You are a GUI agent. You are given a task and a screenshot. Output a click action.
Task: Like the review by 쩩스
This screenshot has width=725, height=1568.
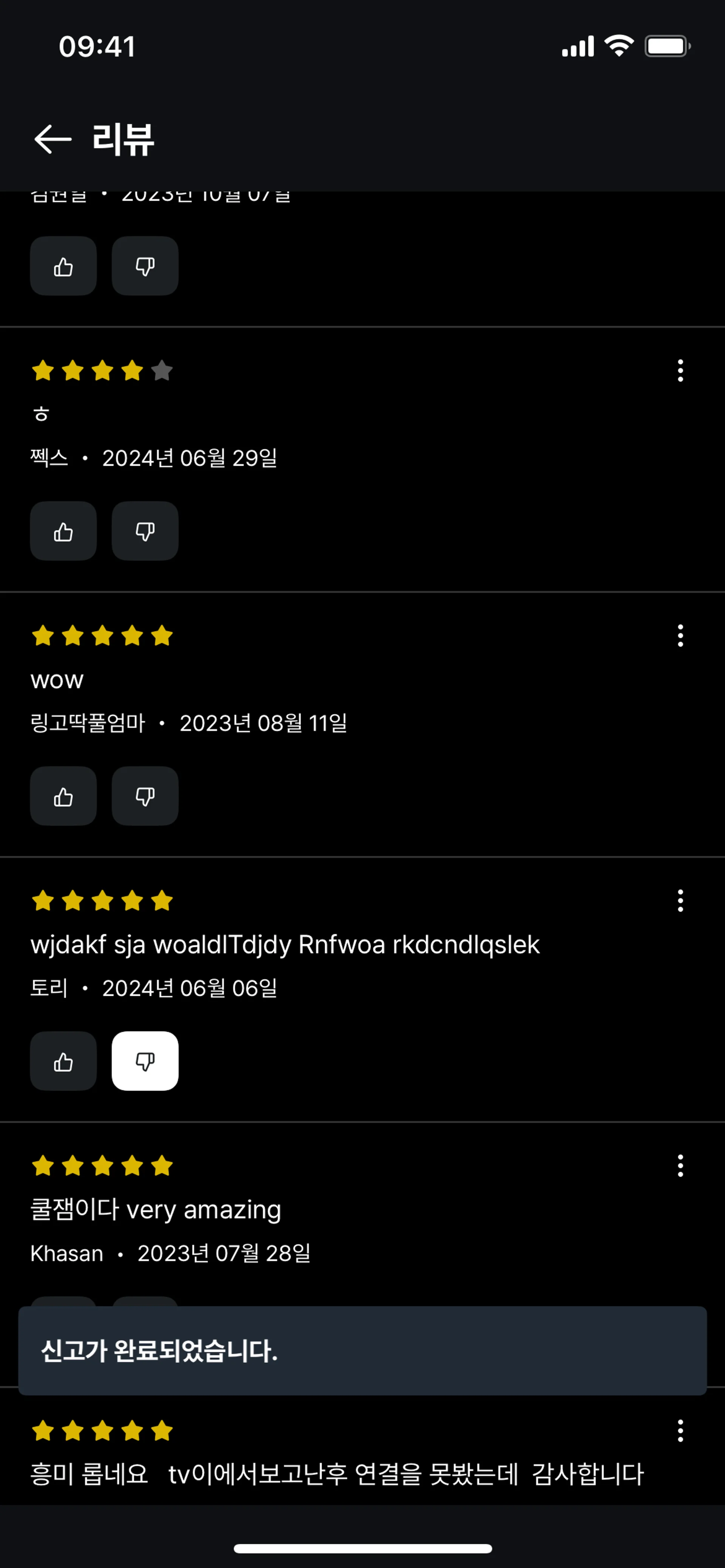63,531
